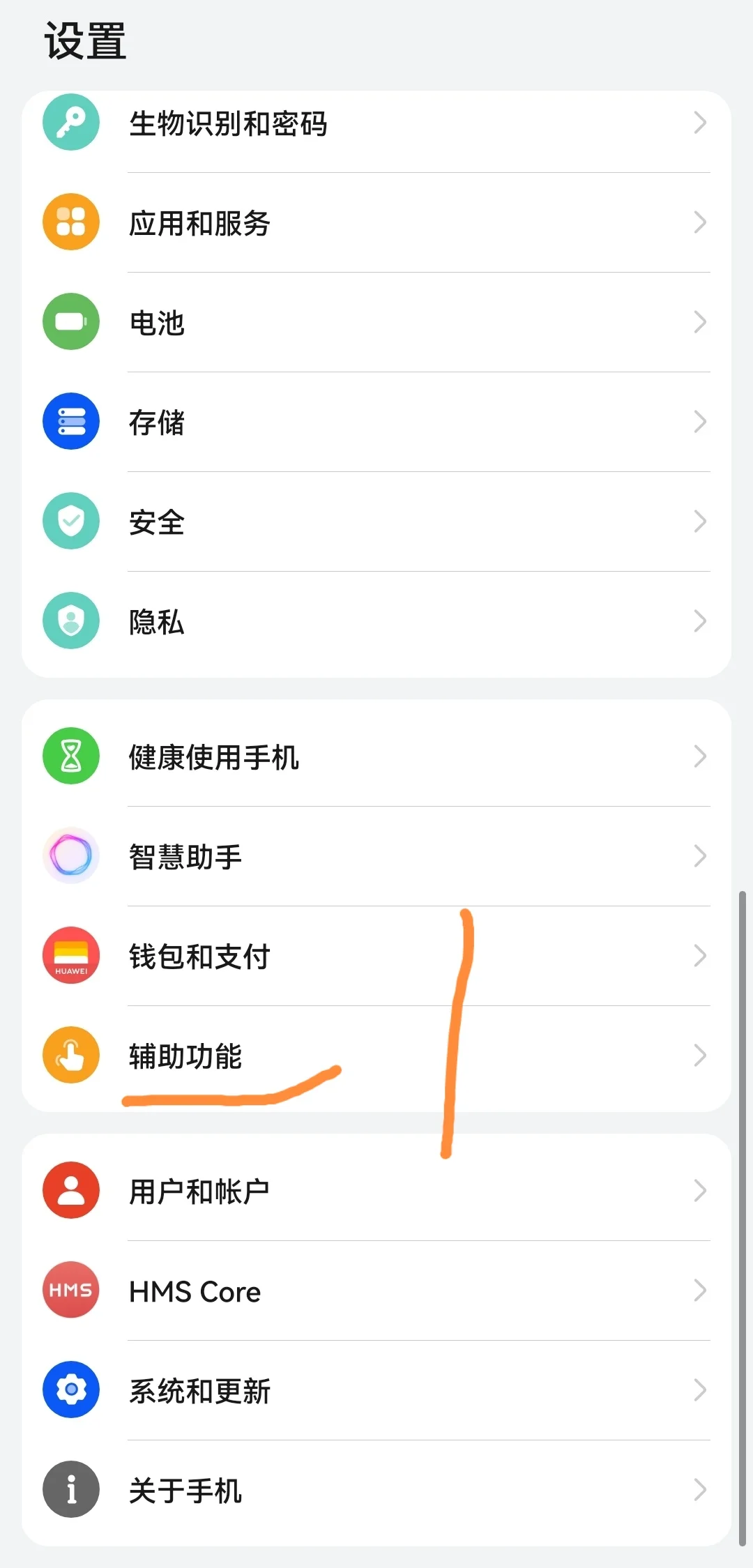This screenshot has height=1568, width=753.
Task: Open 钱包和支付 settings
Action: [376, 957]
